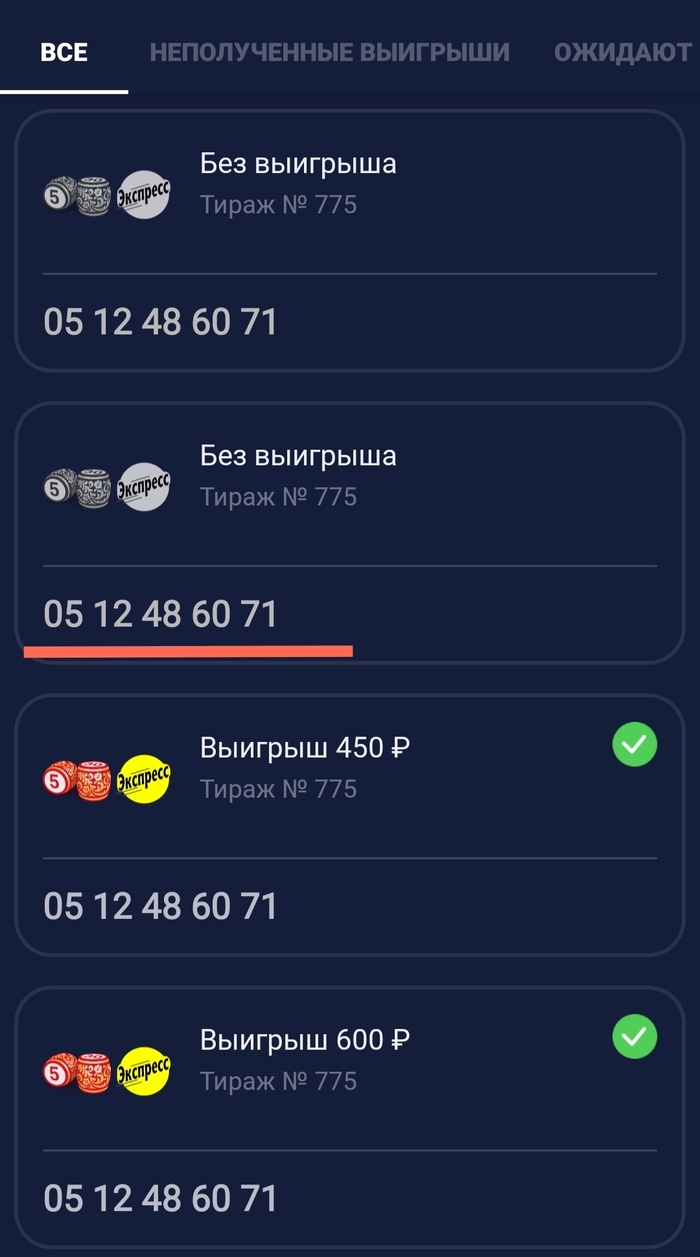700x1257 pixels.
Task: View the ticket with Выигрыш 600 ₽
Action: pyautogui.click(x=349, y=1116)
